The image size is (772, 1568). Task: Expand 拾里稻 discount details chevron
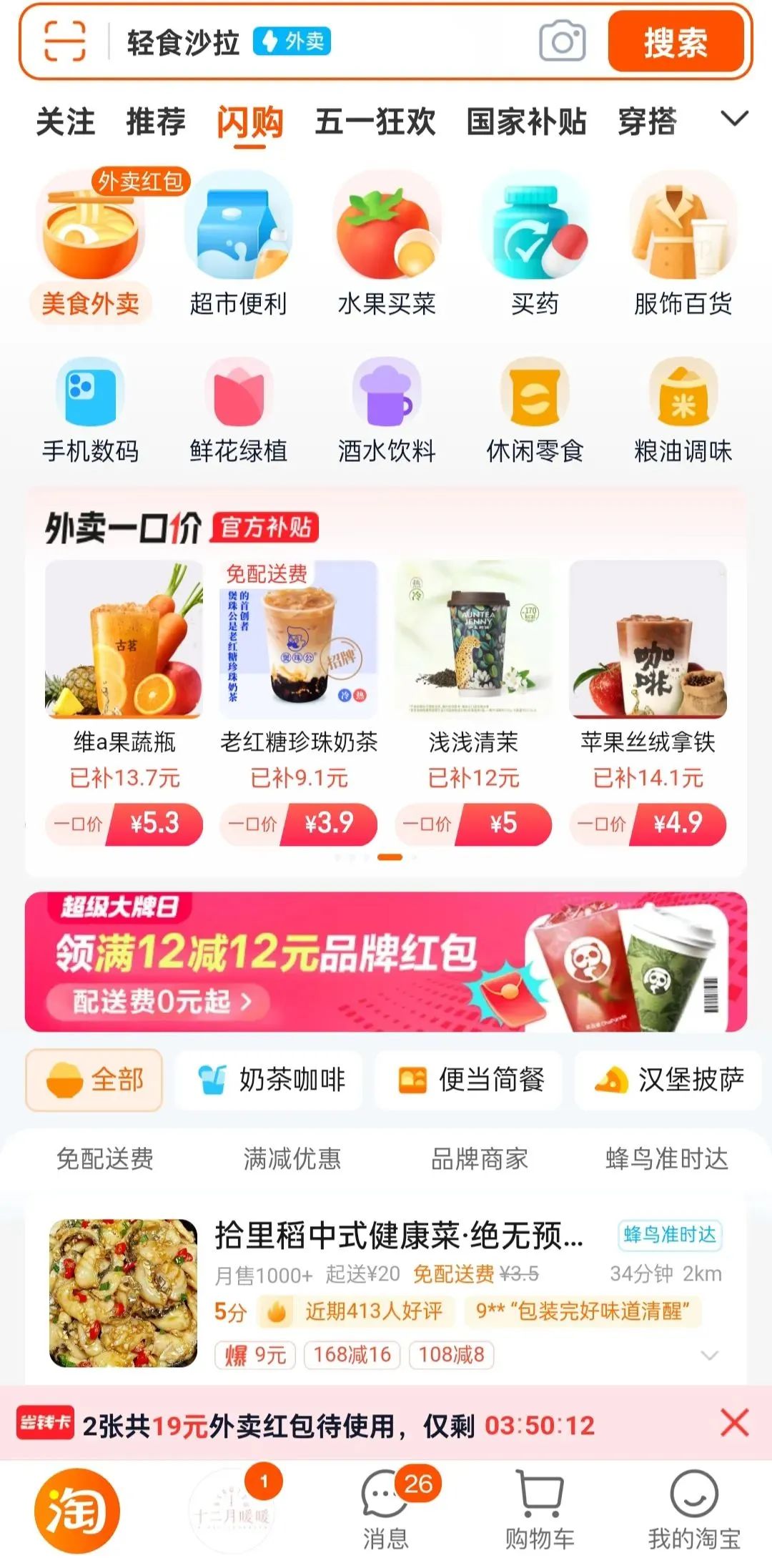(709, 1355)
